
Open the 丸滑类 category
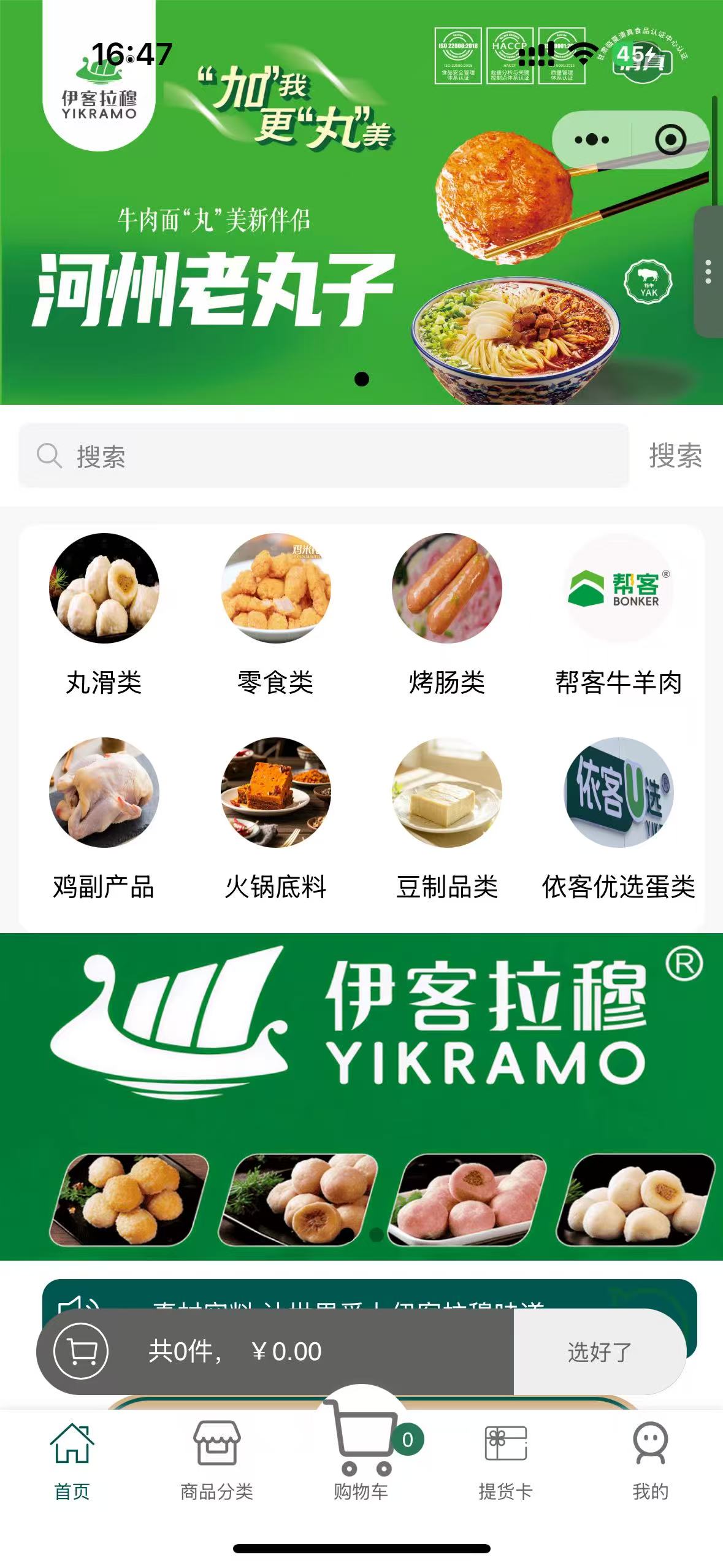tap(104, 613)
